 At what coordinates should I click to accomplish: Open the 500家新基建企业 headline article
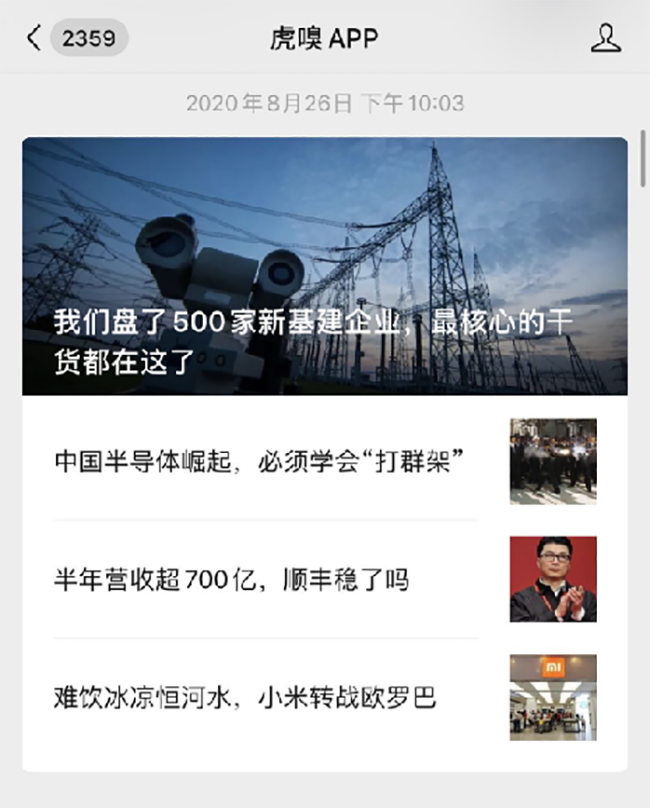[324, 266]
